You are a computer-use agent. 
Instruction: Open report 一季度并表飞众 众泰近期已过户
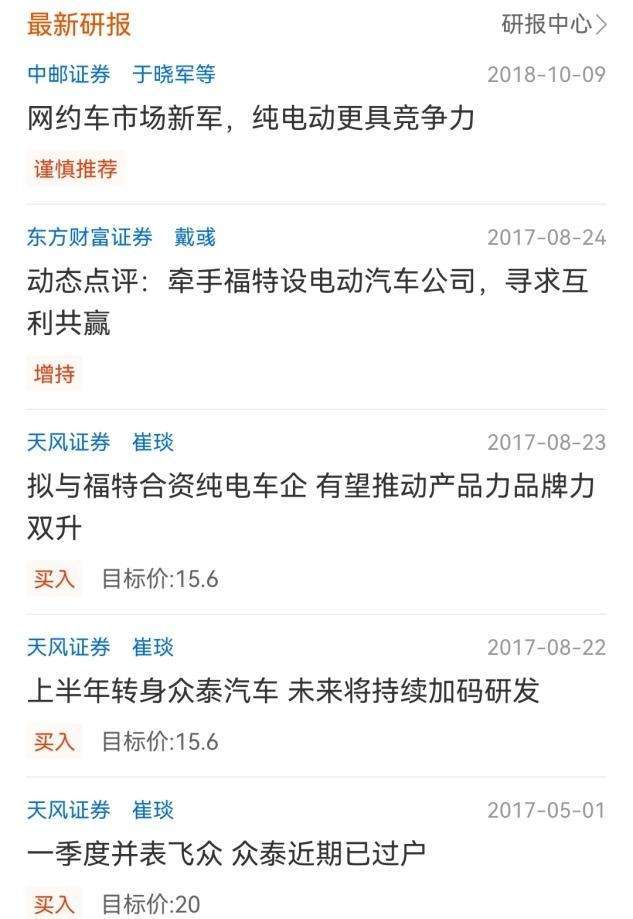click(x=226, y=854)
